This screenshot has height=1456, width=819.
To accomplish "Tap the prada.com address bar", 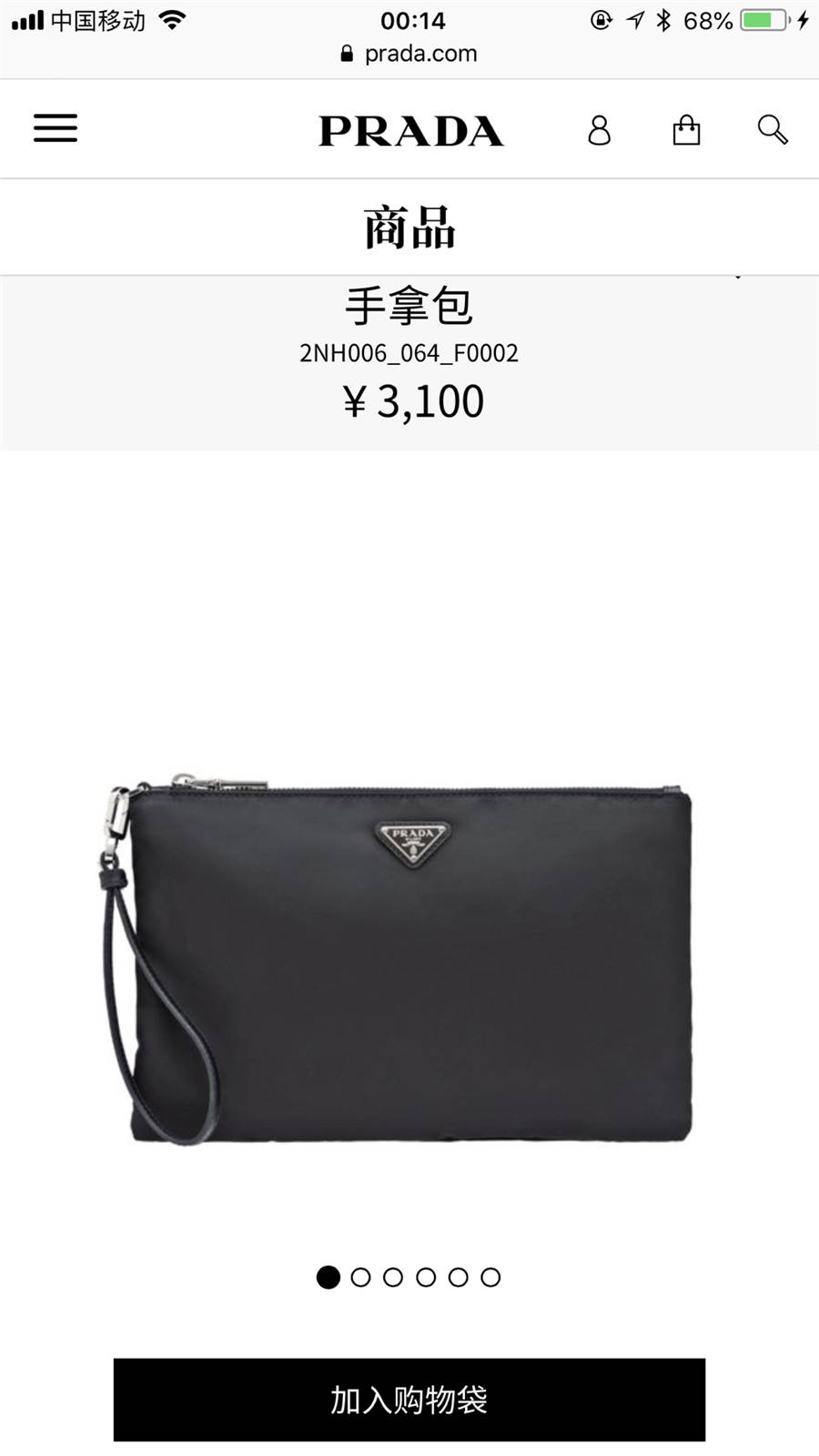I will click(409, 54).
